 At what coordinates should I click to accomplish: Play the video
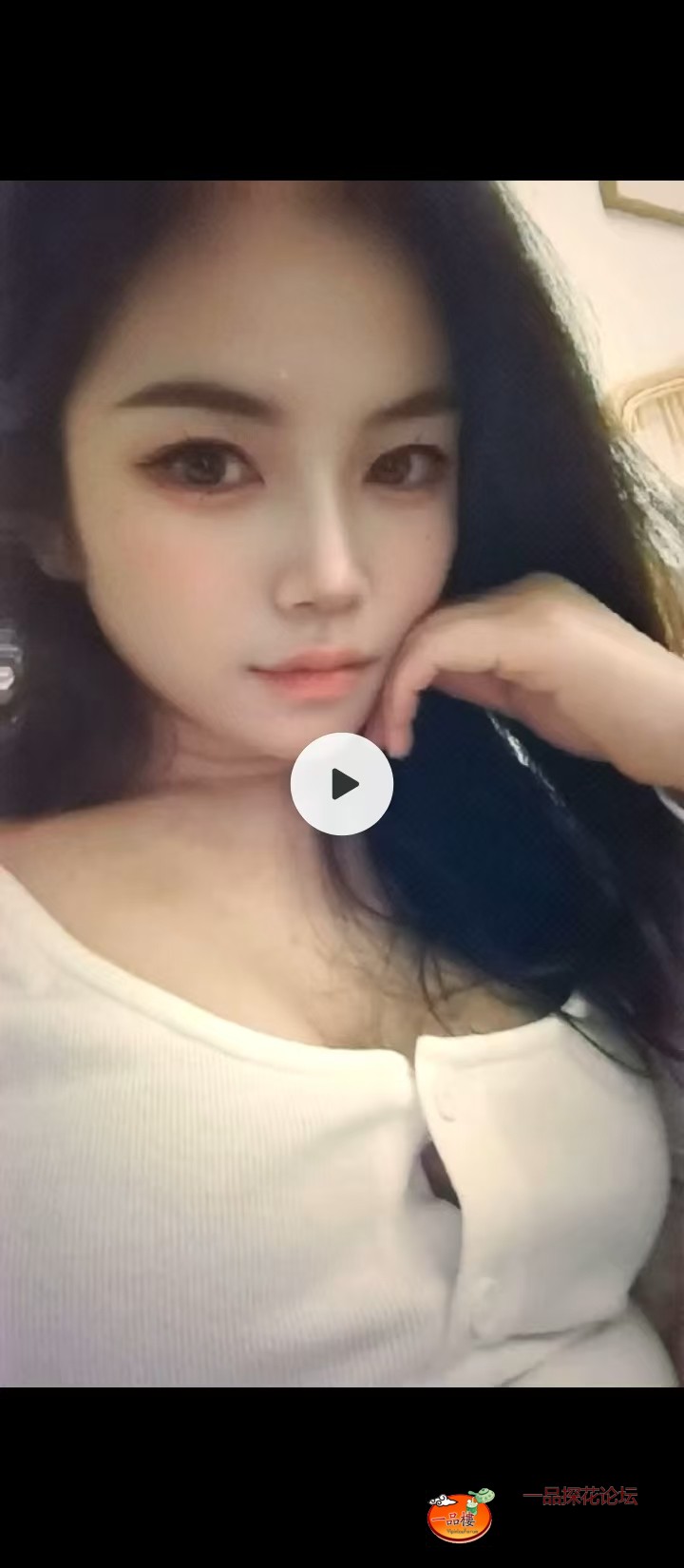pos(342,784)
